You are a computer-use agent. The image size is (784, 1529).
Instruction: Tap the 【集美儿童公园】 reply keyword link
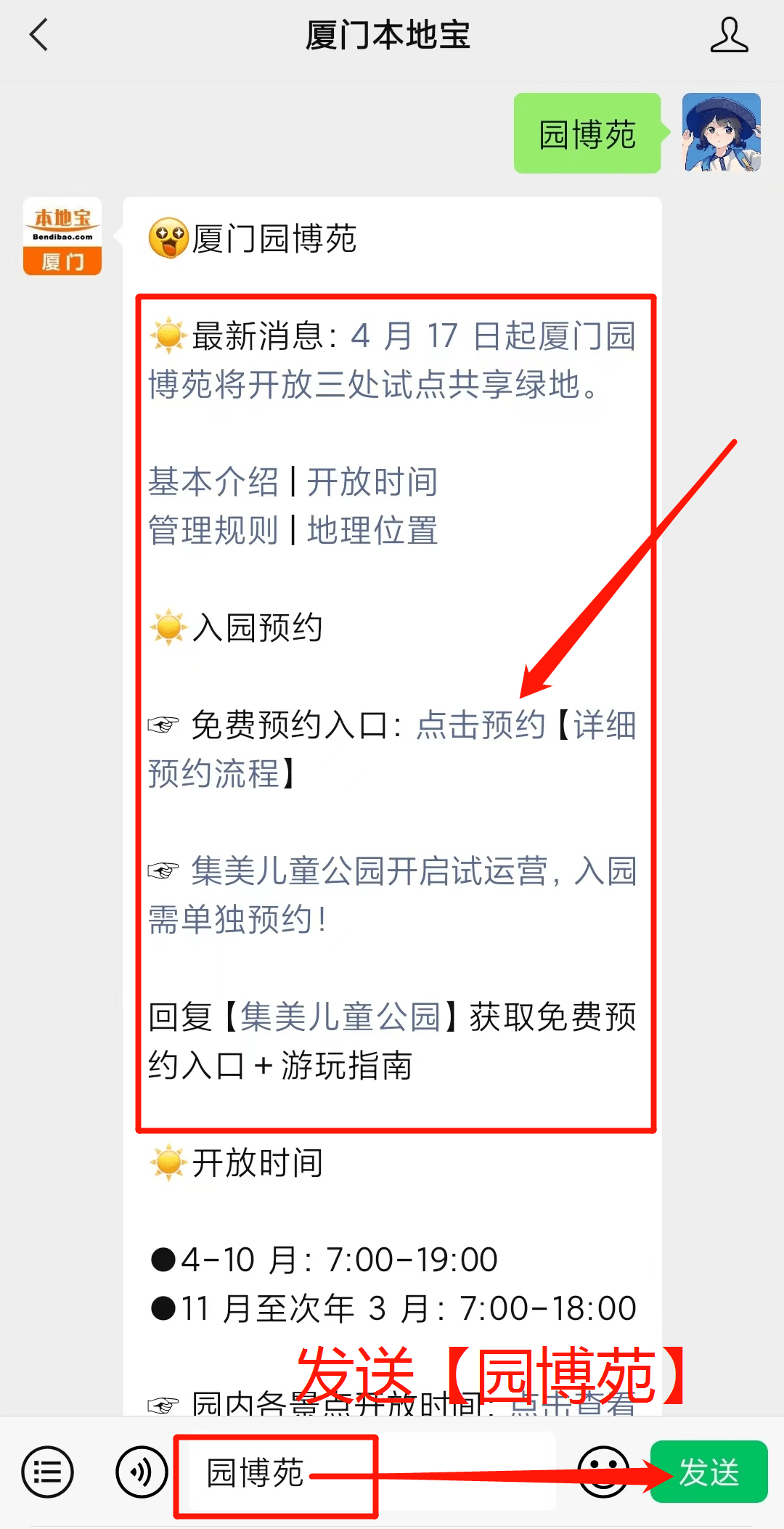point(340,1017)
